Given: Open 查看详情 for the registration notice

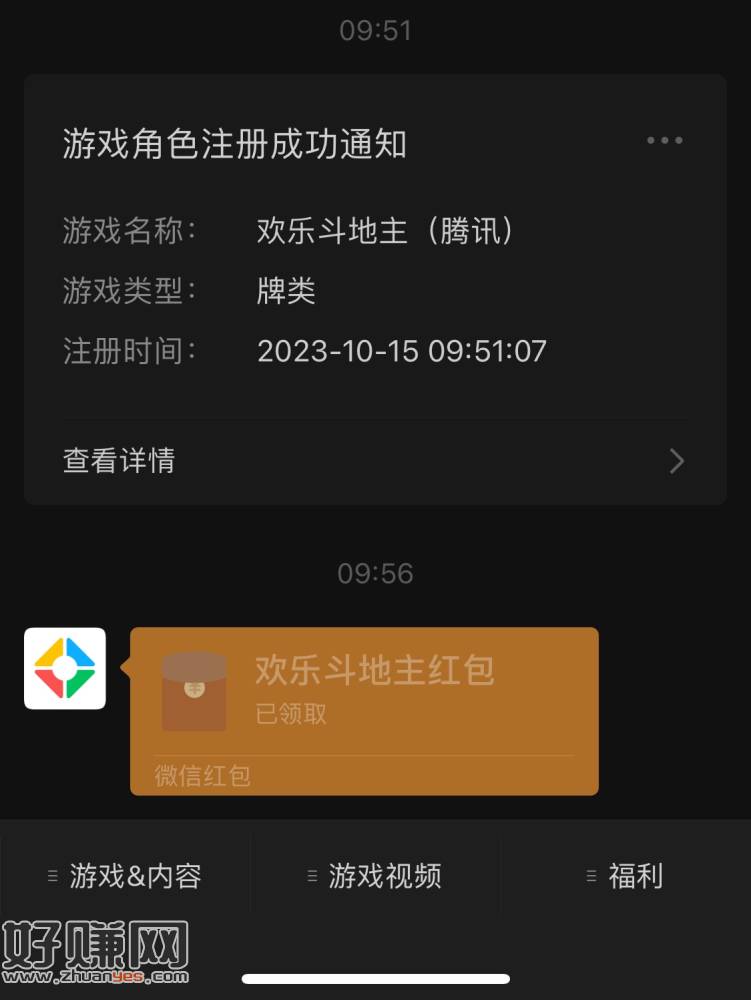Looking at the screenshot, I should click(x=374, y=460).
